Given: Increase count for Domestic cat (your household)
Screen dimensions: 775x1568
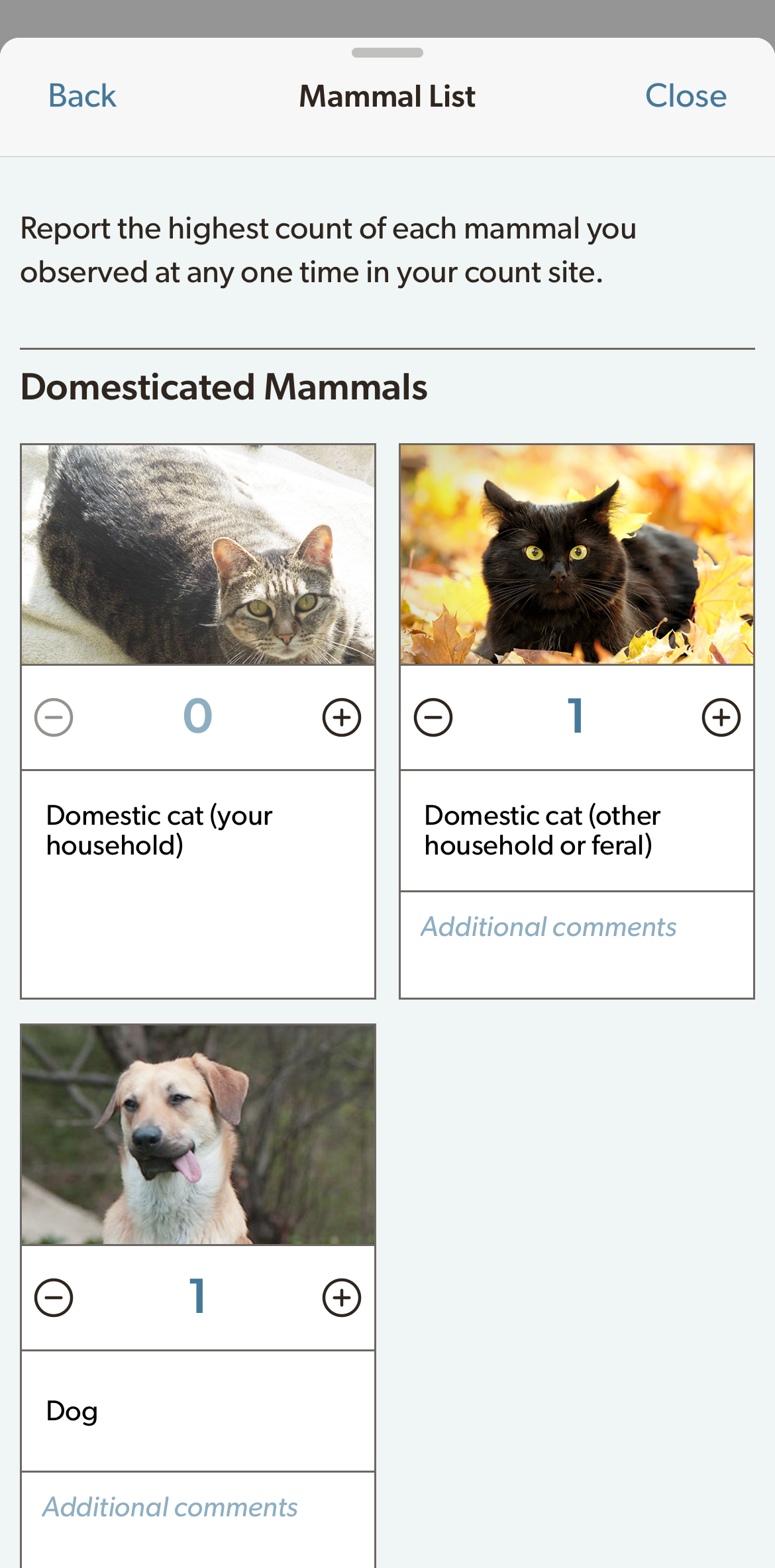Looking at the screenshot, I should coord(341,717).
